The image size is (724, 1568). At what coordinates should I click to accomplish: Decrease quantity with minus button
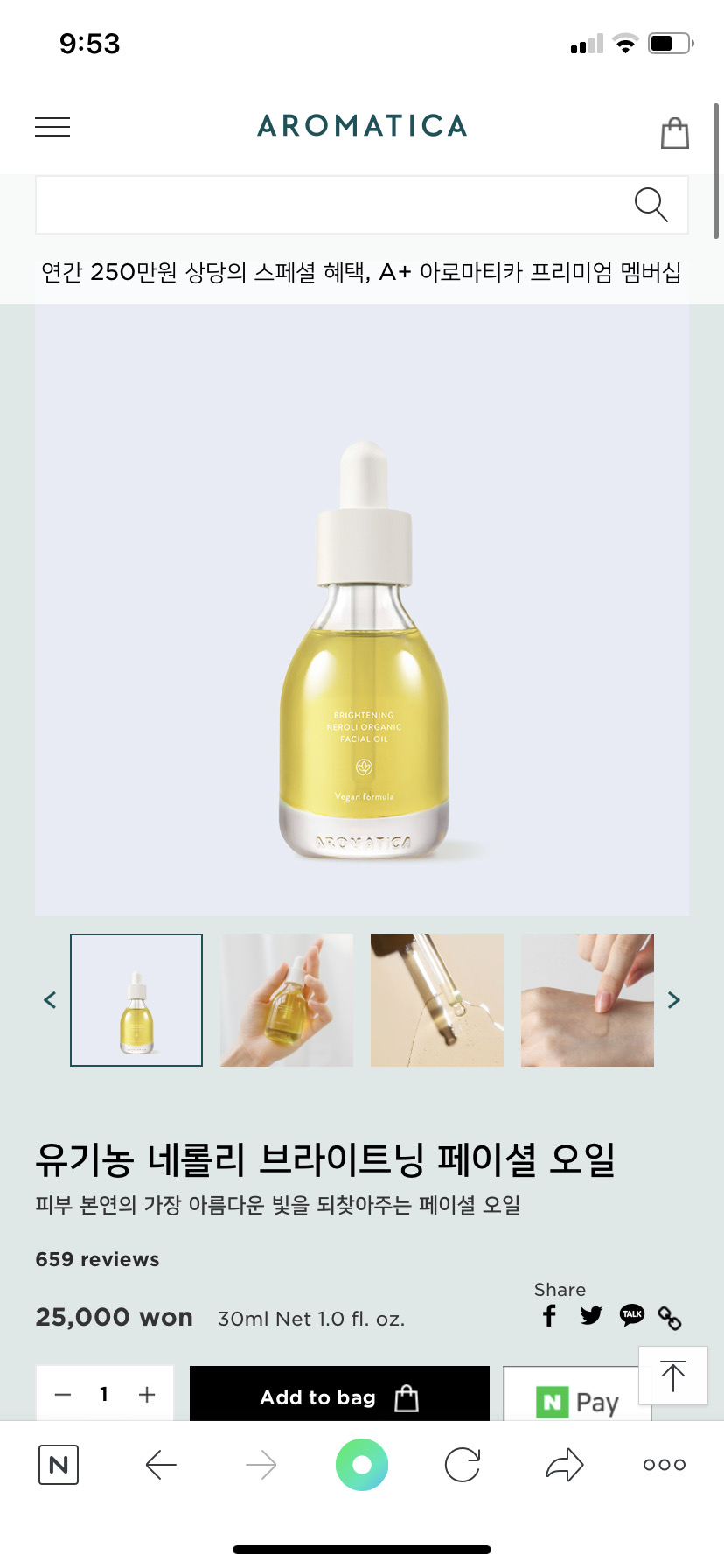click(x=63, y=1395)
